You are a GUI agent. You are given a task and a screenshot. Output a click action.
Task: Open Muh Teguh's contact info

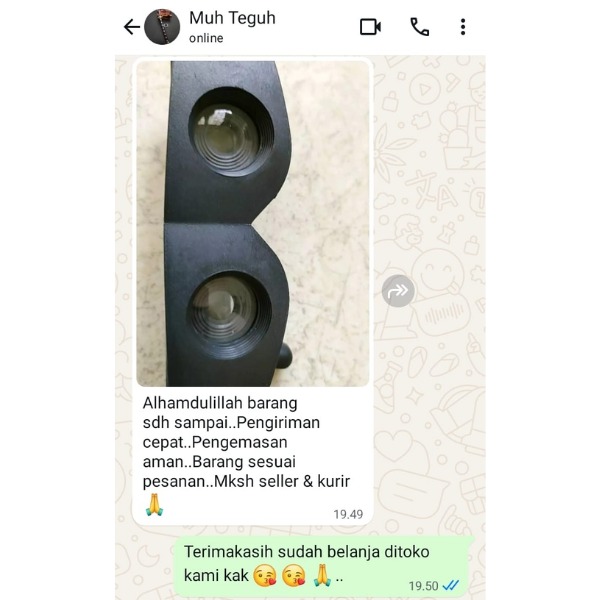coord(232,27)
